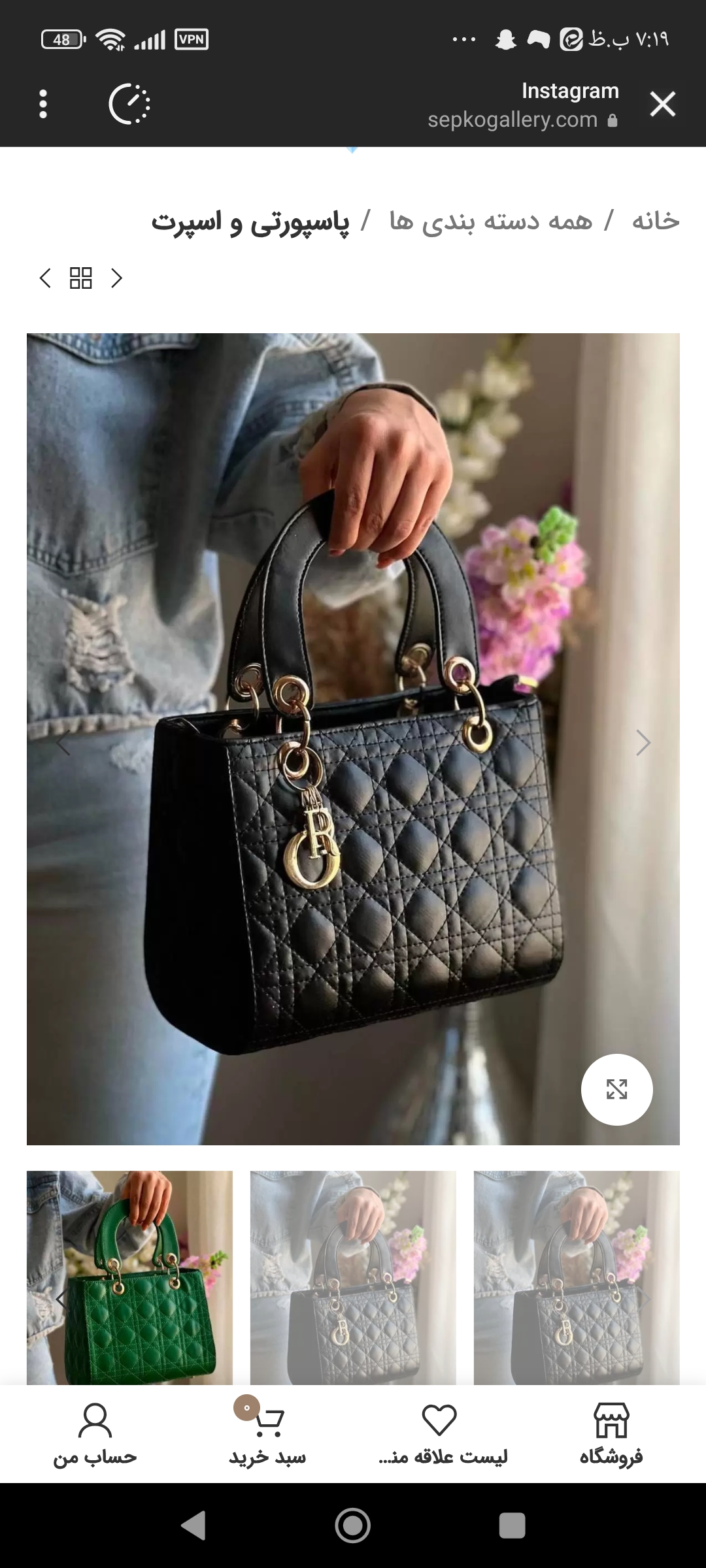
Task: Open the سبد خرید cart tab
Action: pos(267,1433)
